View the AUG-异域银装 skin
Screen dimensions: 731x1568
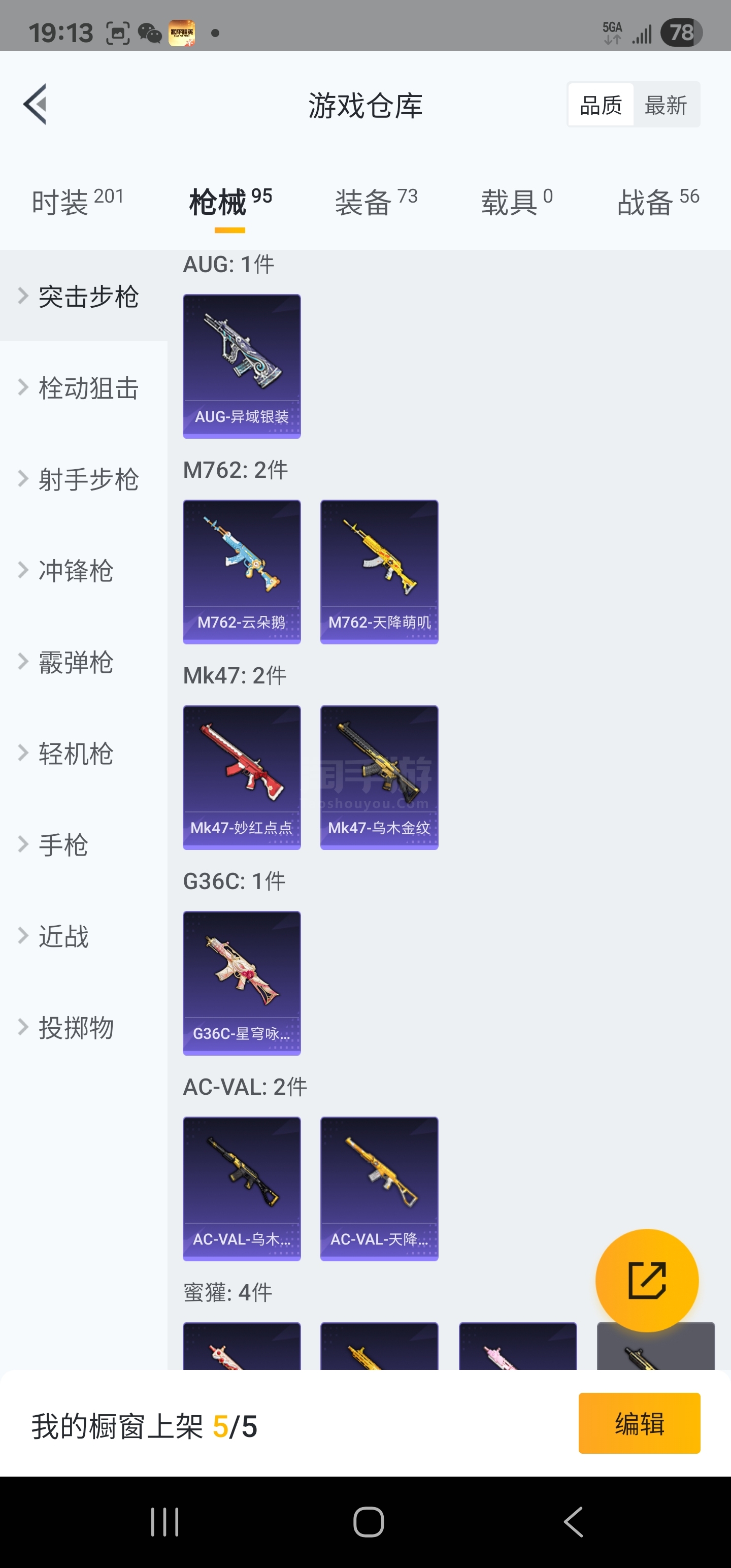click(242, 366)
